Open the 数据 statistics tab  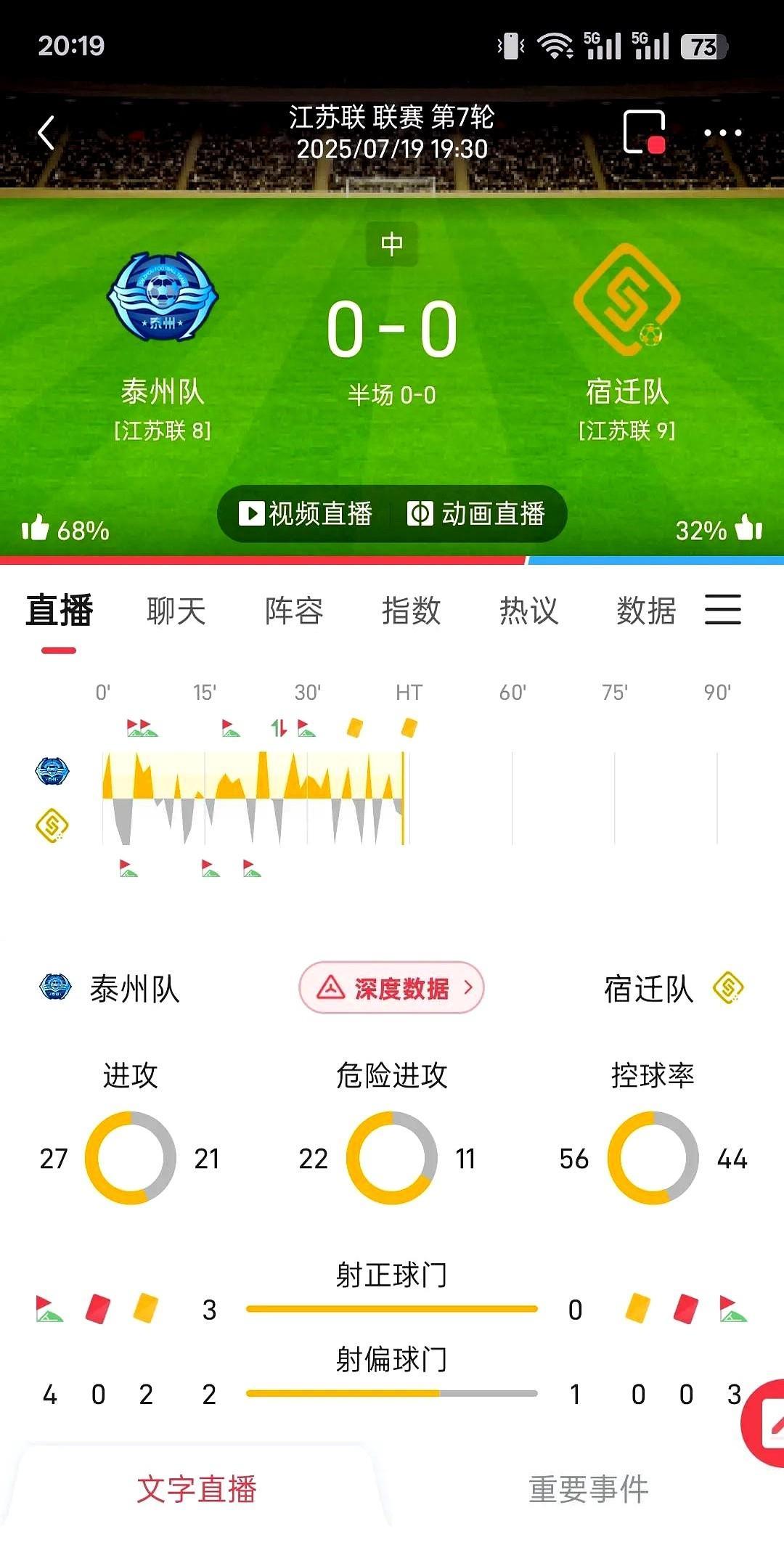click(x=646, y=611)
